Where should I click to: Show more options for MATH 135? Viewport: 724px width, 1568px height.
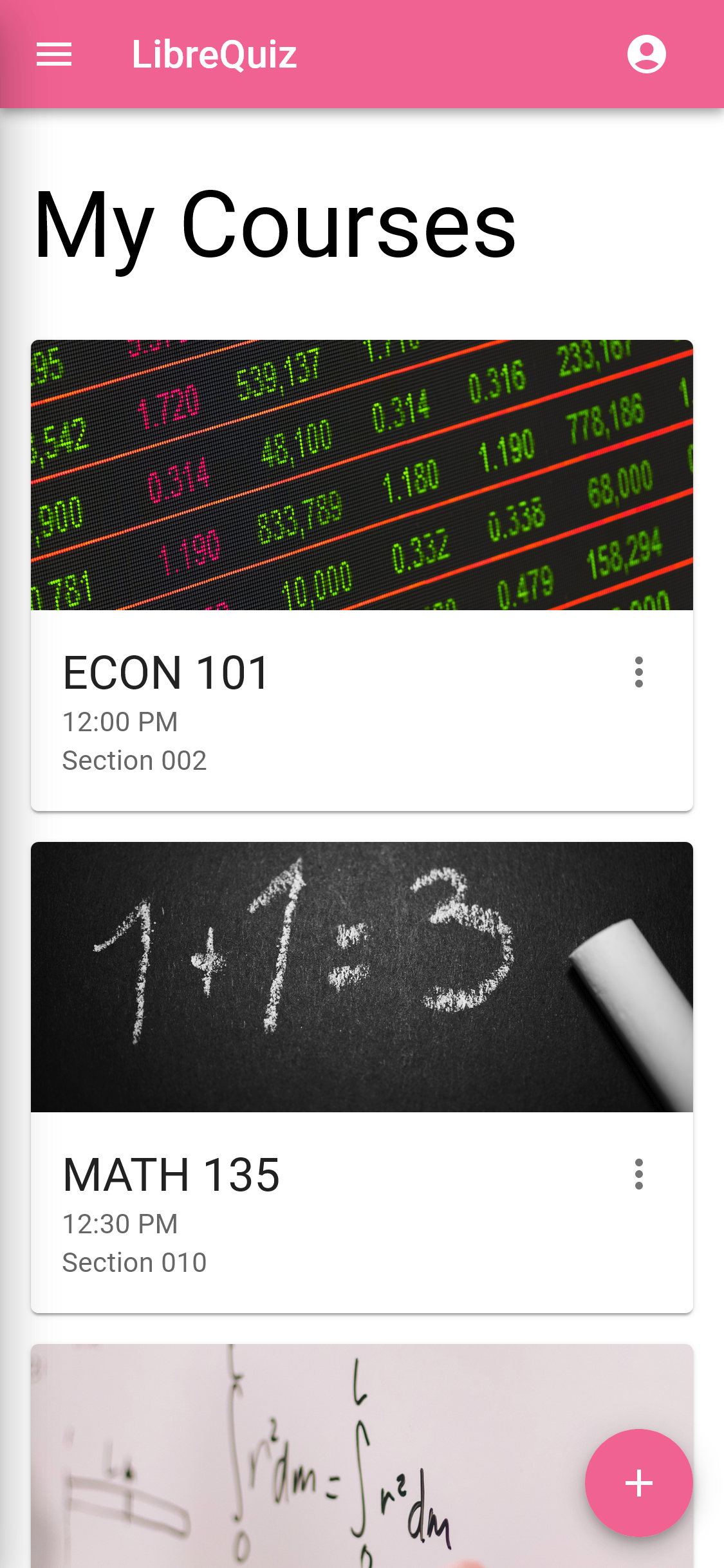(x=638, y=1174)
